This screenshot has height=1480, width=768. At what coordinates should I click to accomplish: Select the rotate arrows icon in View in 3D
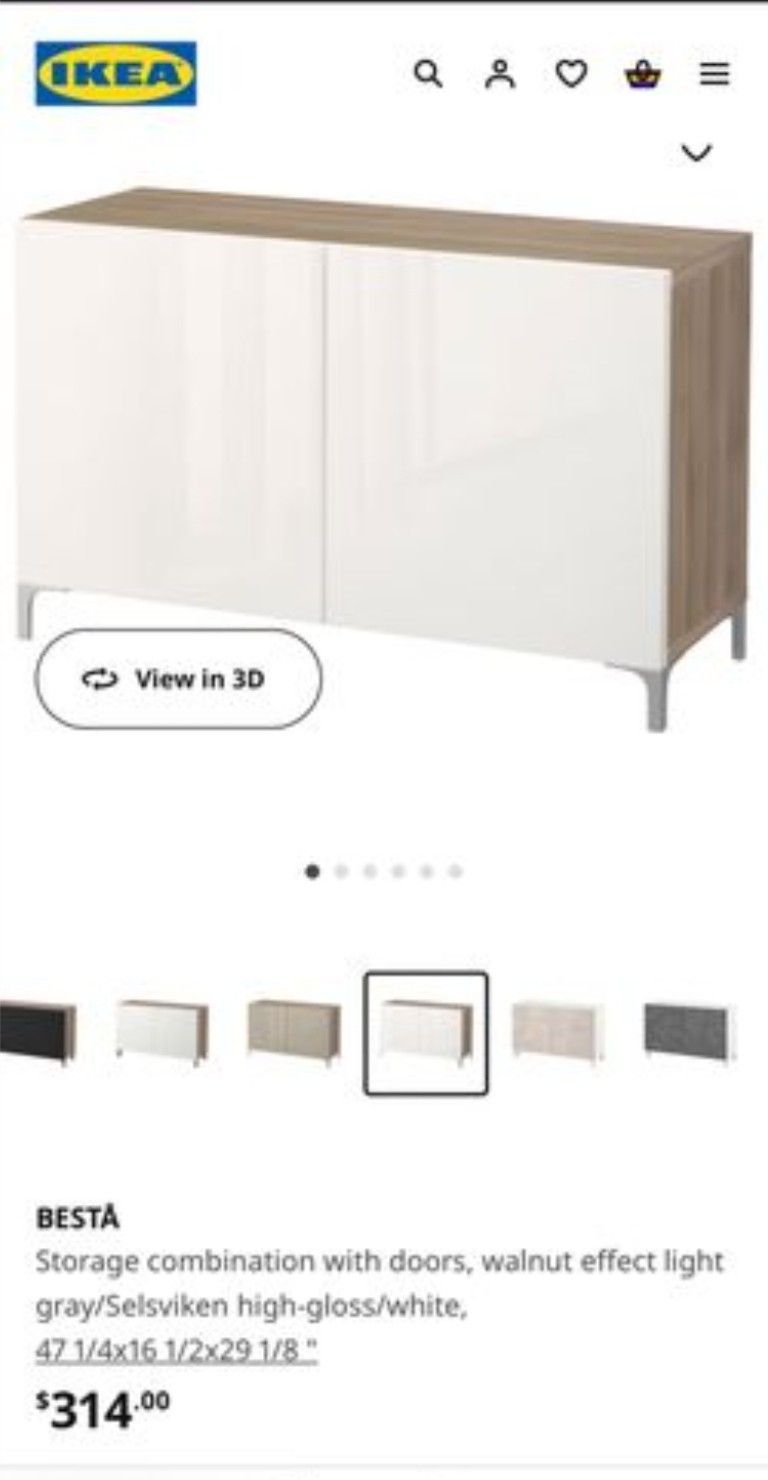[x=98, y=679]
